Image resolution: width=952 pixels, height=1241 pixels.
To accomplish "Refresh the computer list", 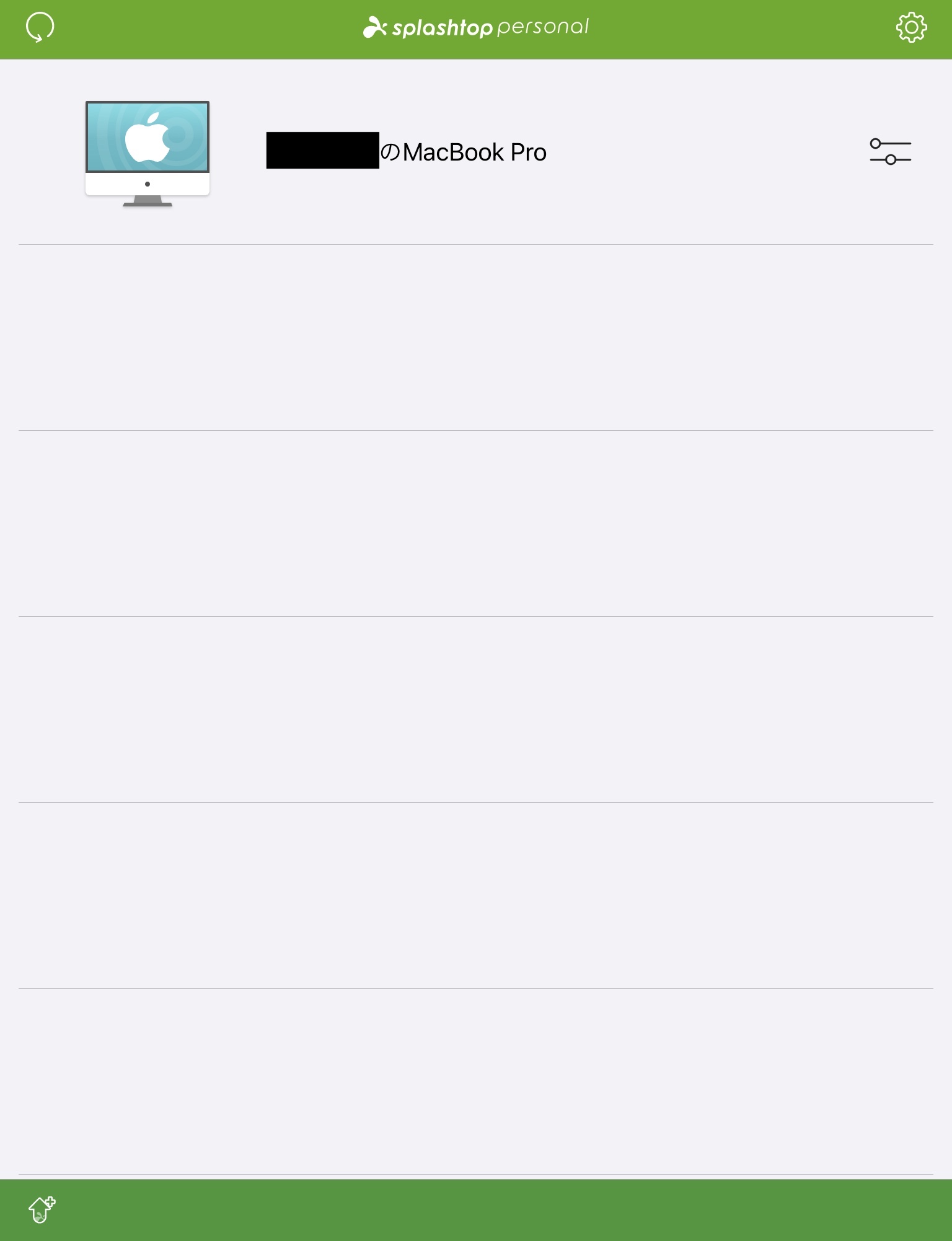I will [x=40, y=28].
